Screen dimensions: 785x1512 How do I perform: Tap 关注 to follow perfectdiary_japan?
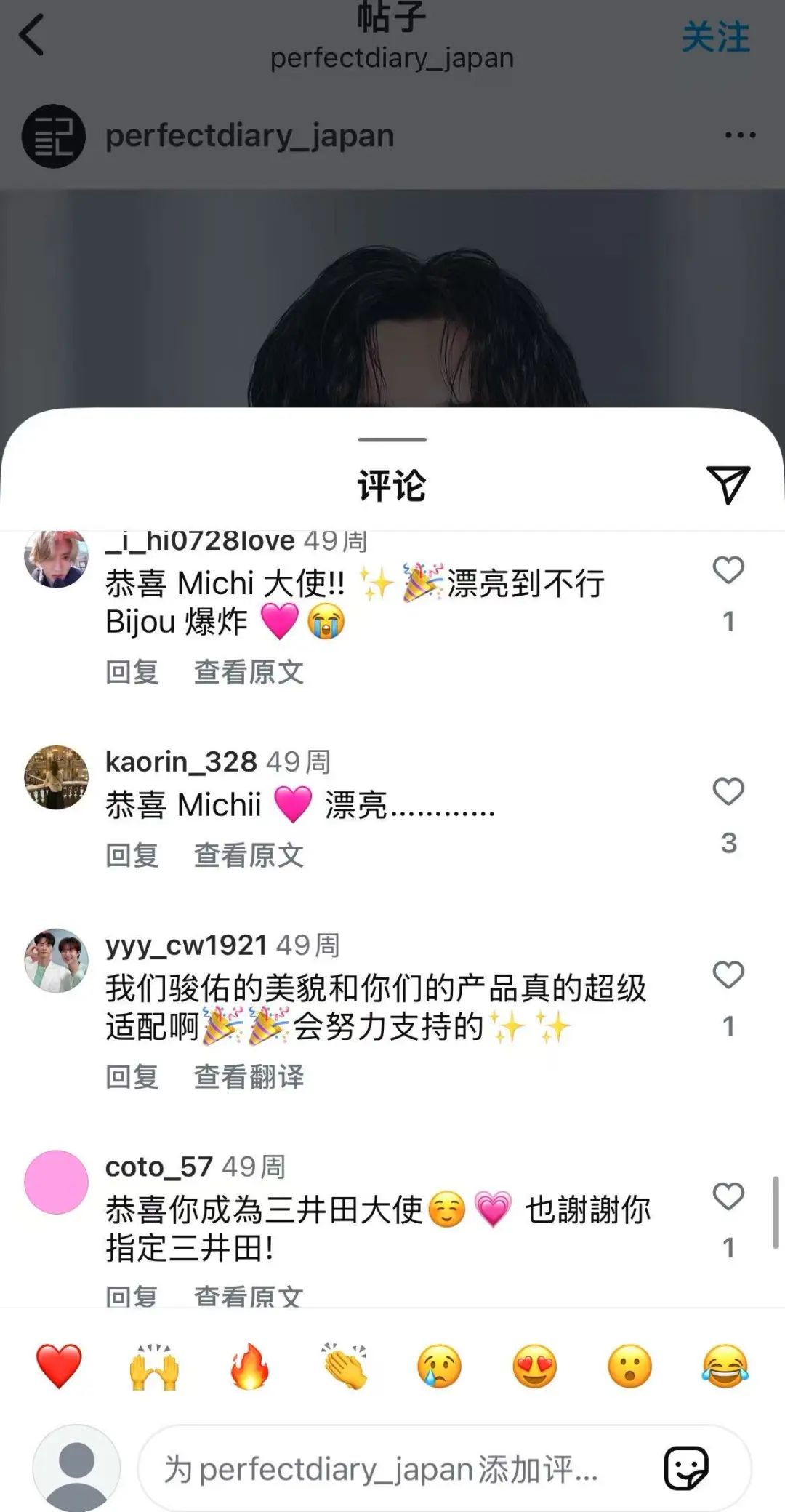click(715, 36)
